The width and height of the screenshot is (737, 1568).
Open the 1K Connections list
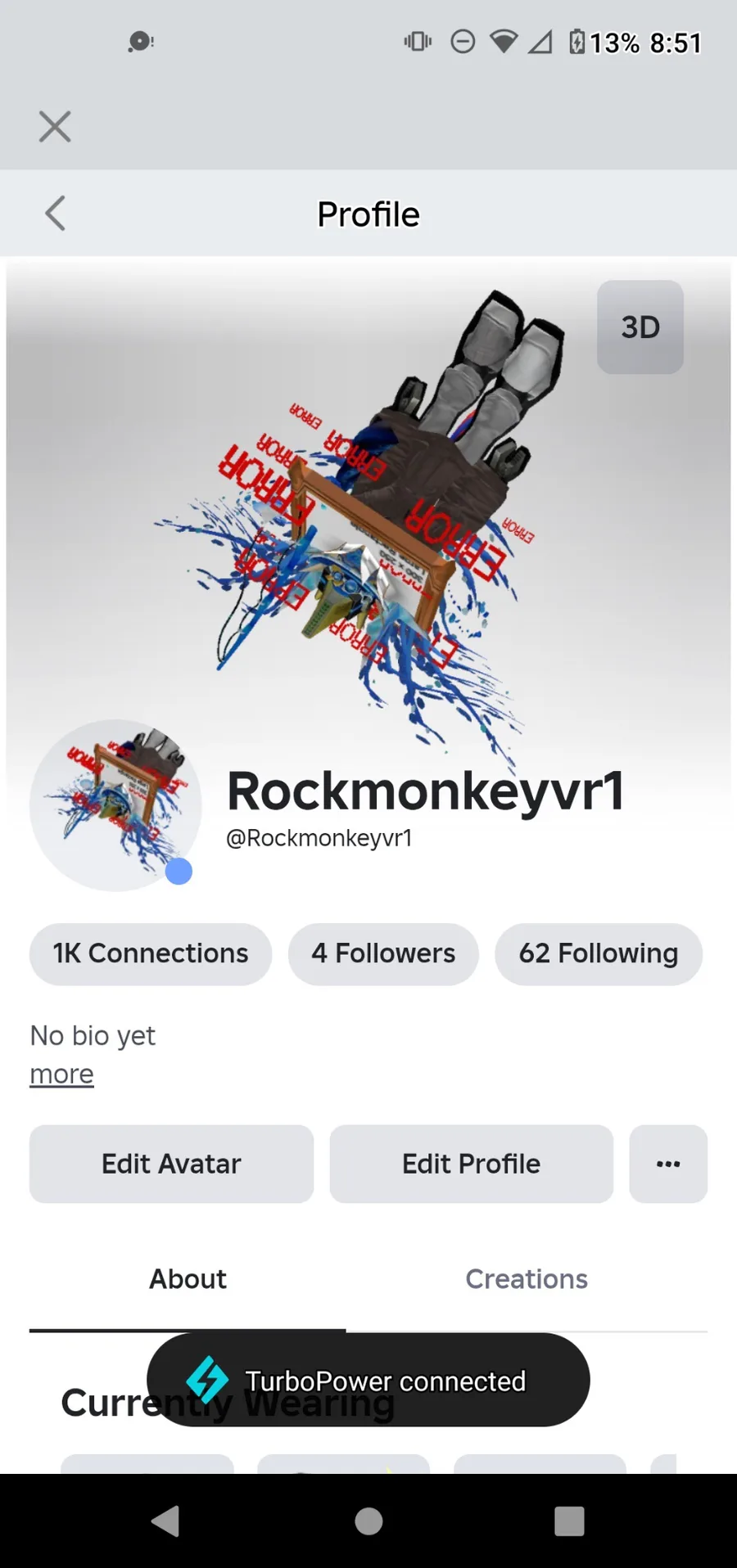point(151,954)
